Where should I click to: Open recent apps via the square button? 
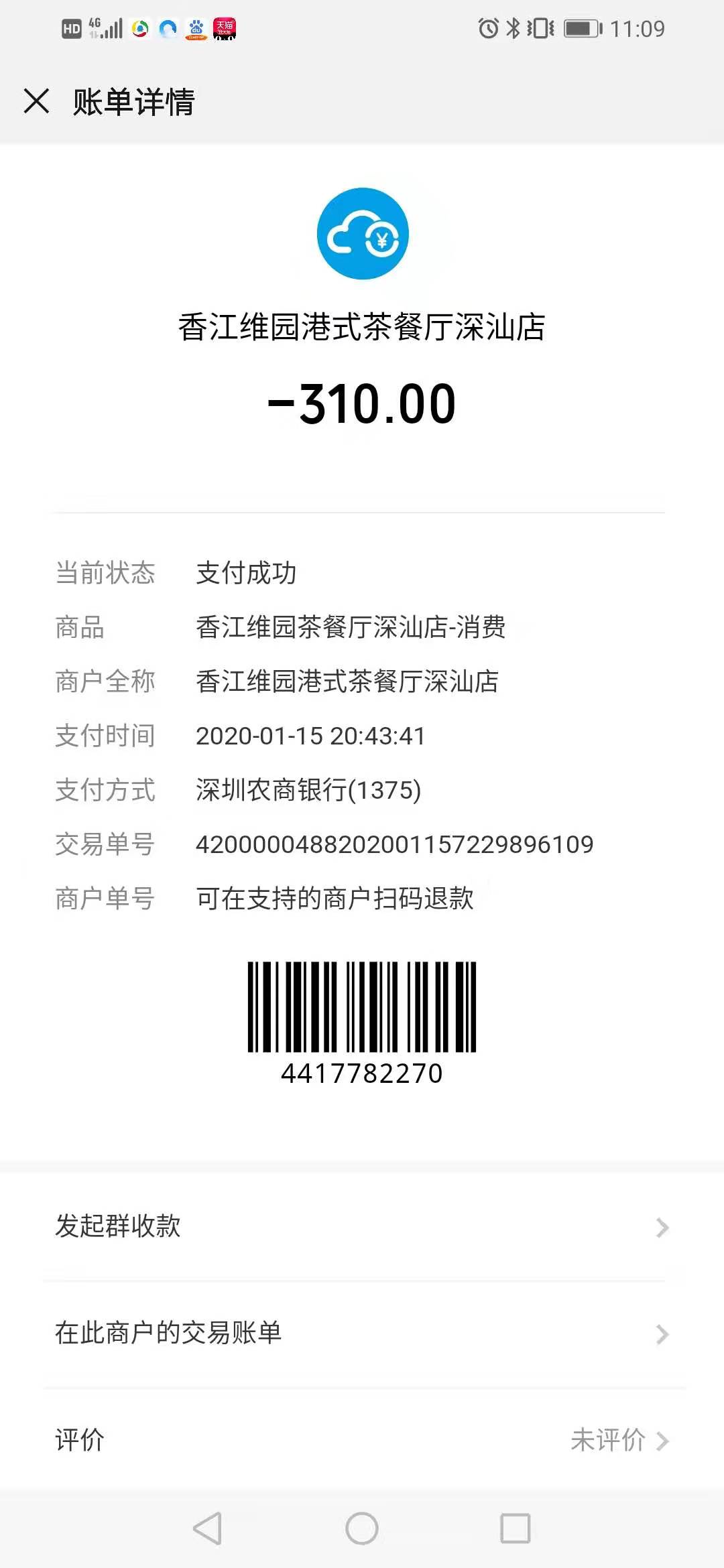tap(516, 1528)
